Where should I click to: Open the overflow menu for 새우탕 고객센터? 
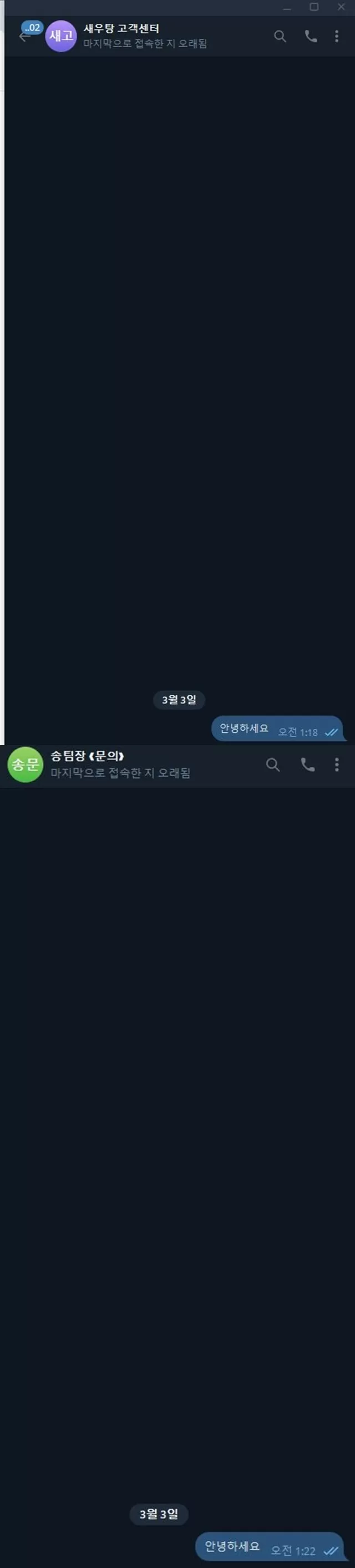[337, 37]
